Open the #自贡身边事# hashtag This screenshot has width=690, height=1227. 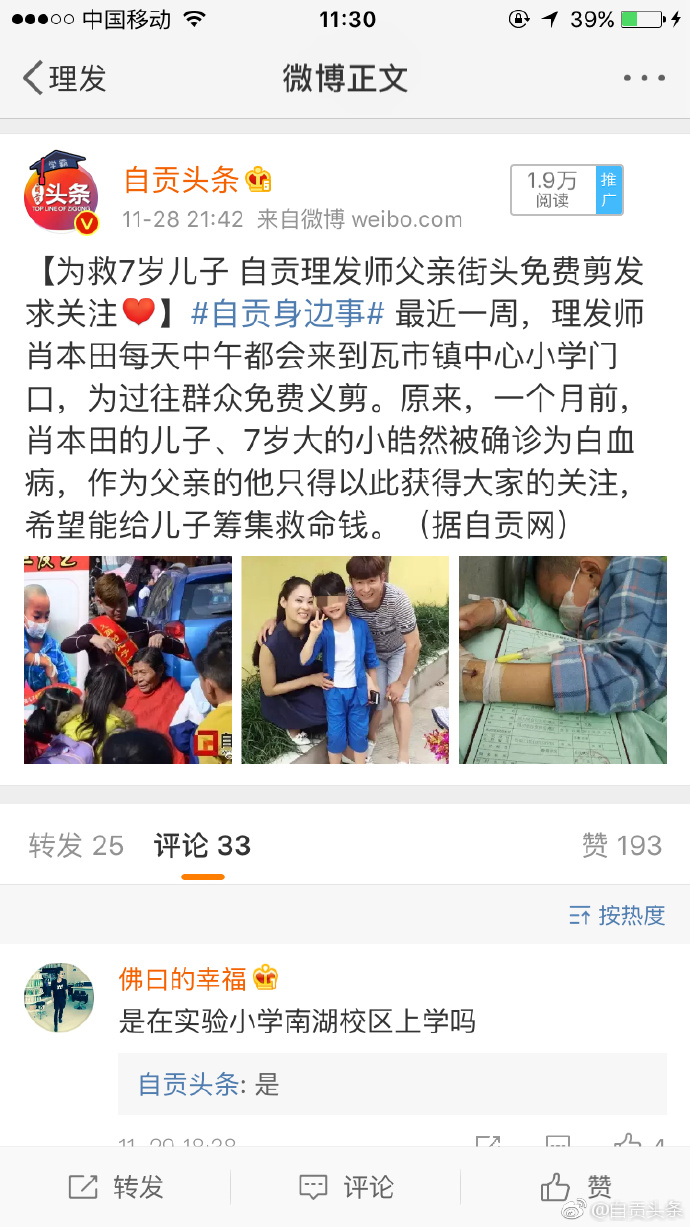pos(287,313)
